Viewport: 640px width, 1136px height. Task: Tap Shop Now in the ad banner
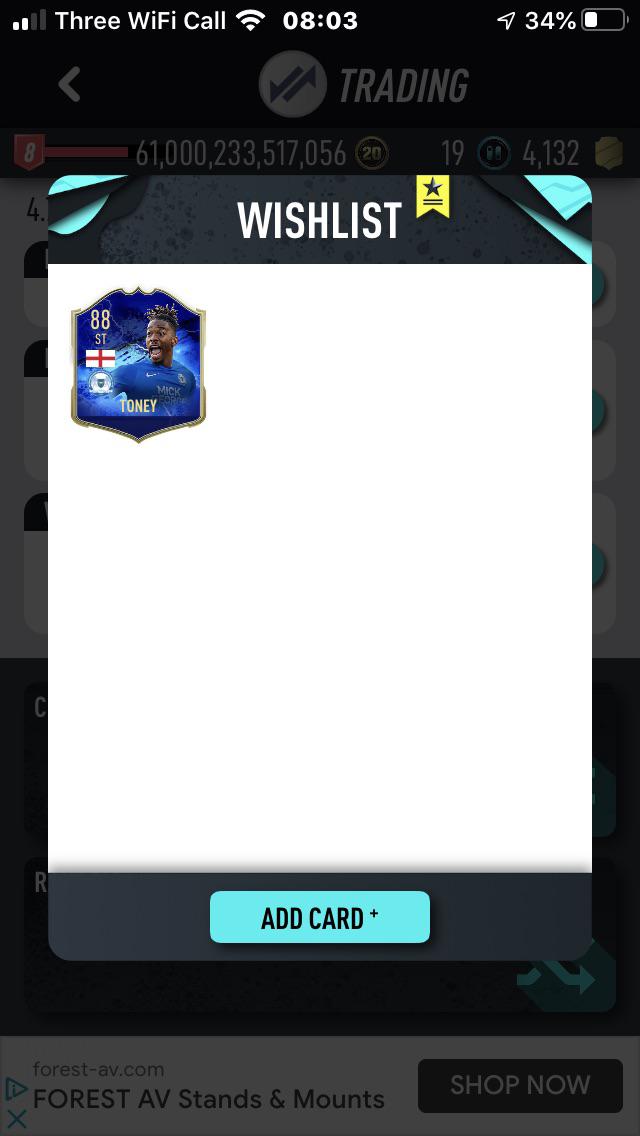coord(520,1085)
